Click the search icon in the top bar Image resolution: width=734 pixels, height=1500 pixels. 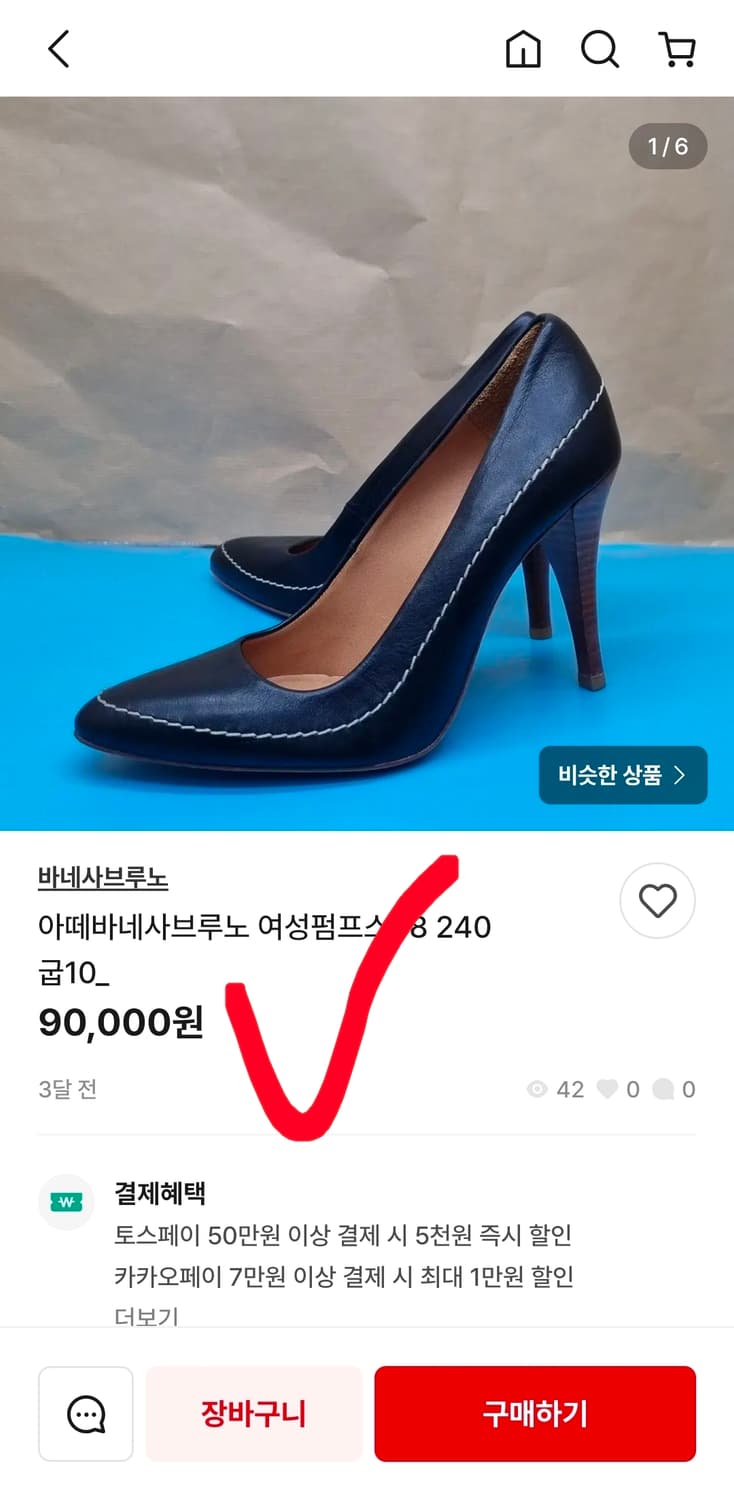click(599, 47)
